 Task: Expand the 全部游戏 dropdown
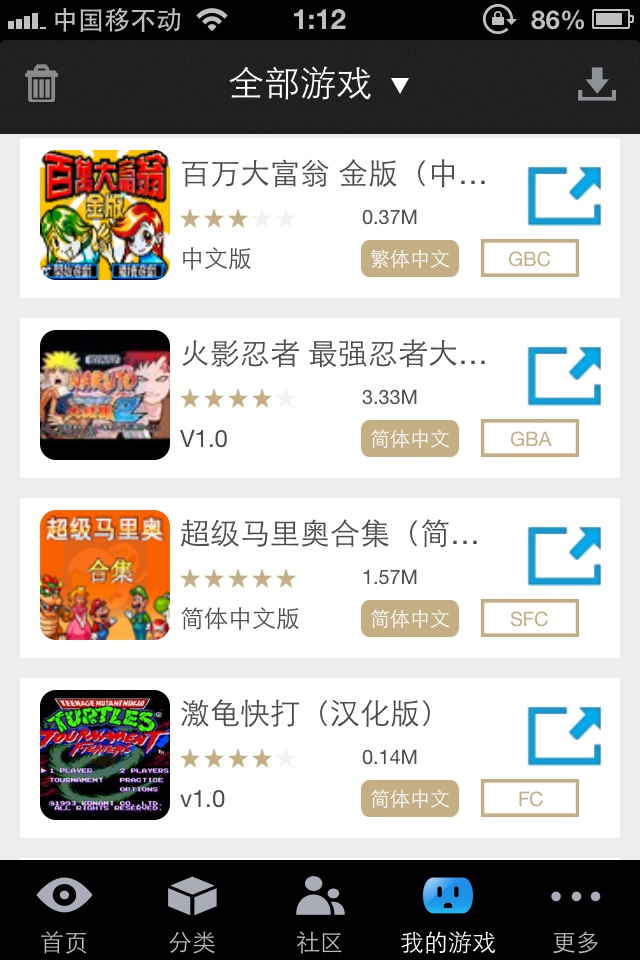[319, 84]
